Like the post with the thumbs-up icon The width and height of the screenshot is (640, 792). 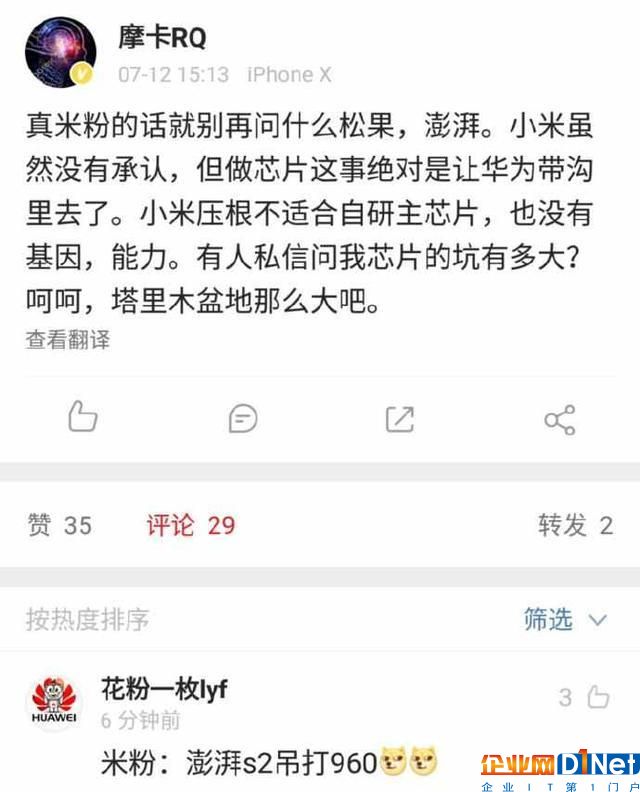(x=83, y=418)
